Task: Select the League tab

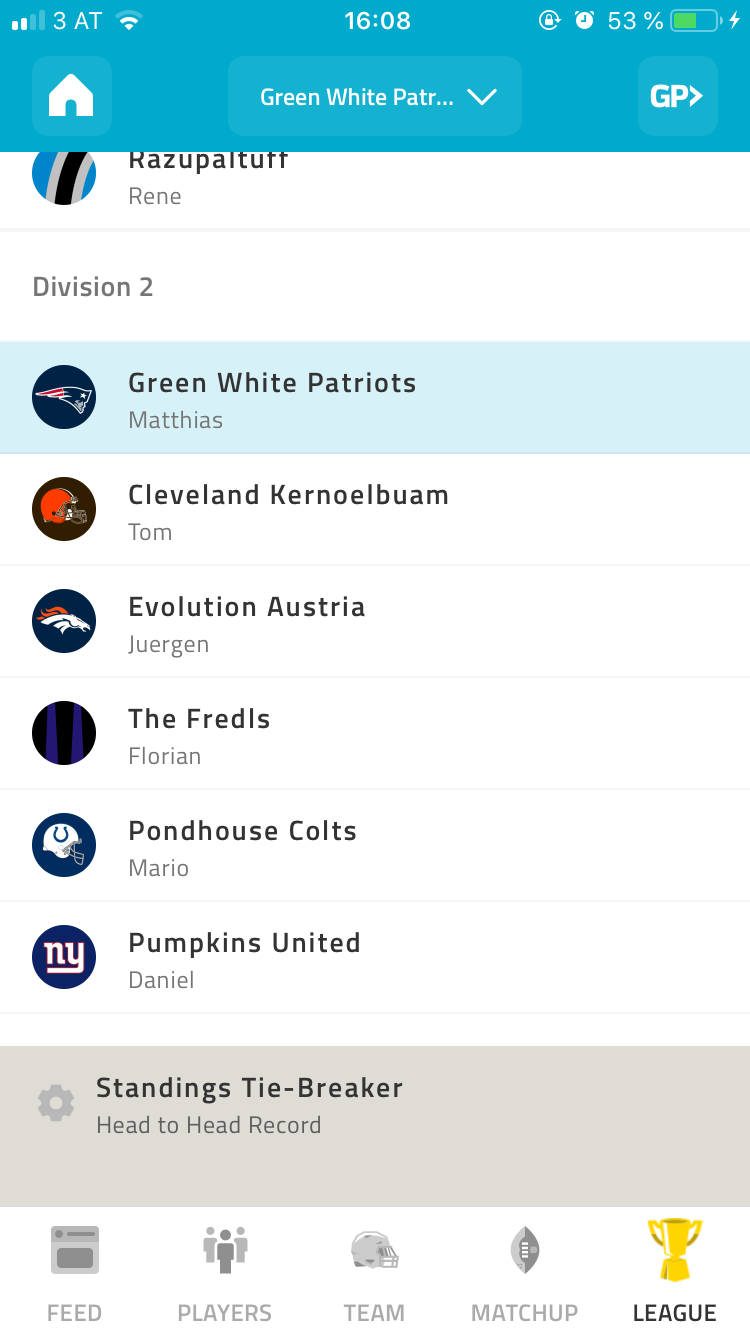Action: tap(675, 1271)
